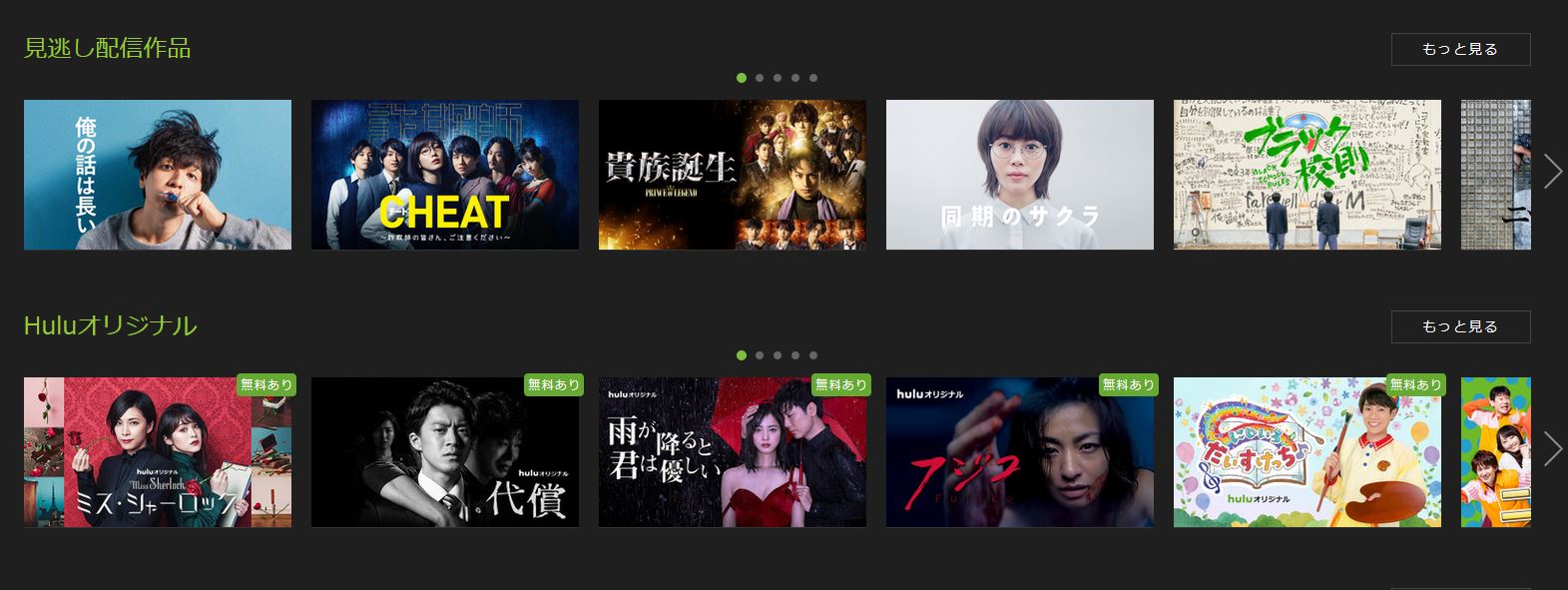Select the 代償 title card

click(445, 452)
